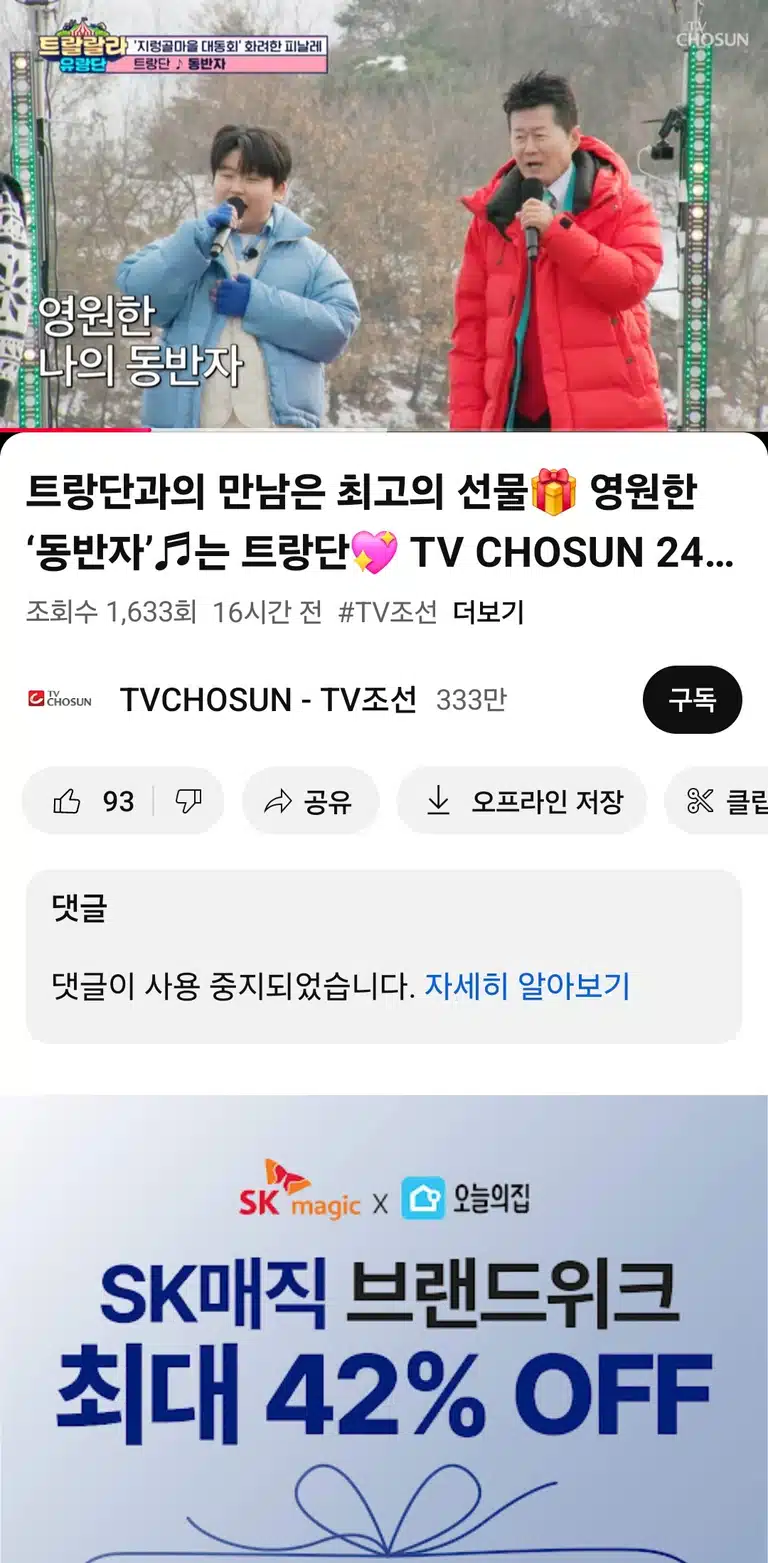
Task: Open the TVCHOSUN - TV조선 channel
Action: 267,700
